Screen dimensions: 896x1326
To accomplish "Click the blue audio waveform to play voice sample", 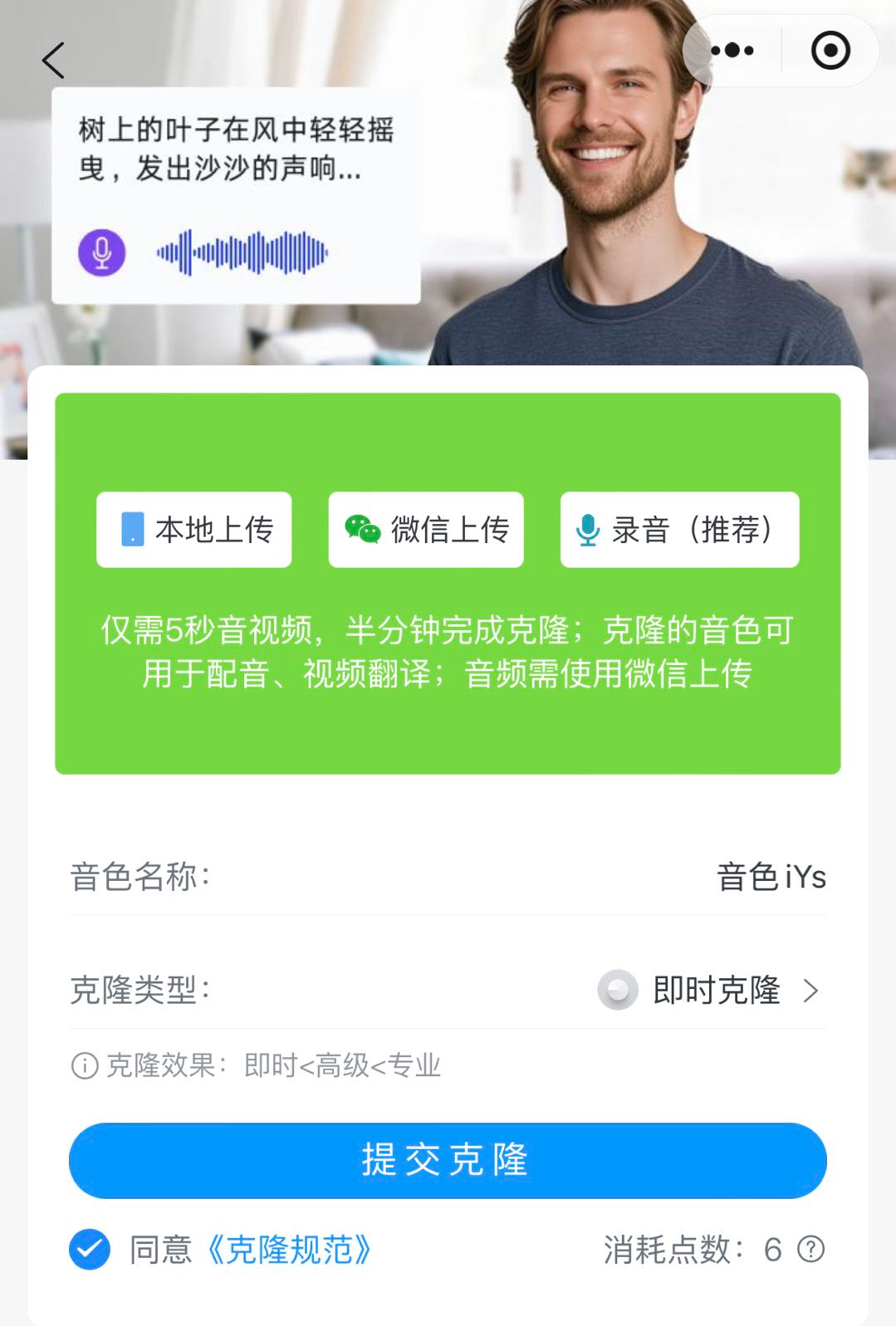I will coord(241,251).
